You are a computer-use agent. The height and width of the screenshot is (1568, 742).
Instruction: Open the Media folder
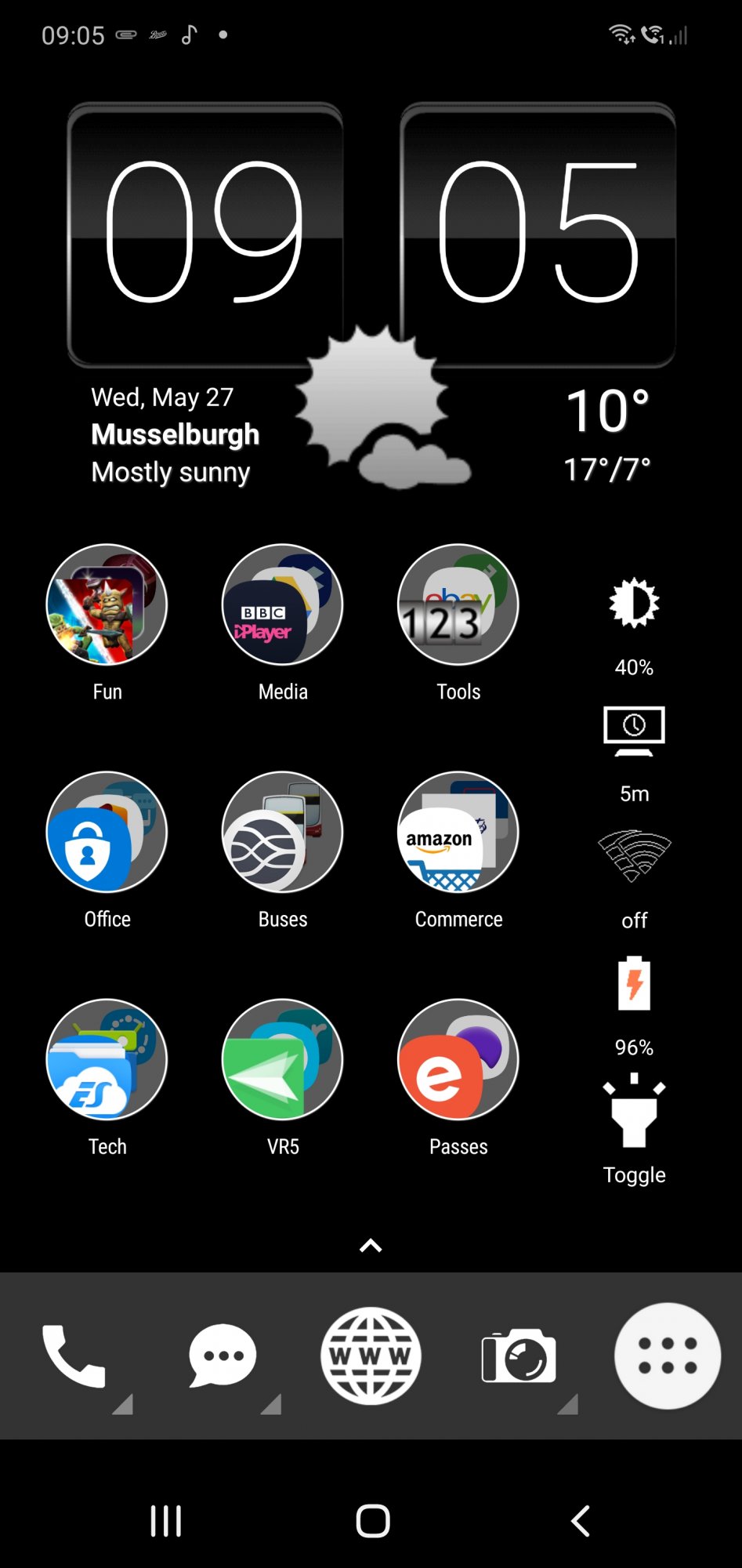282,604
